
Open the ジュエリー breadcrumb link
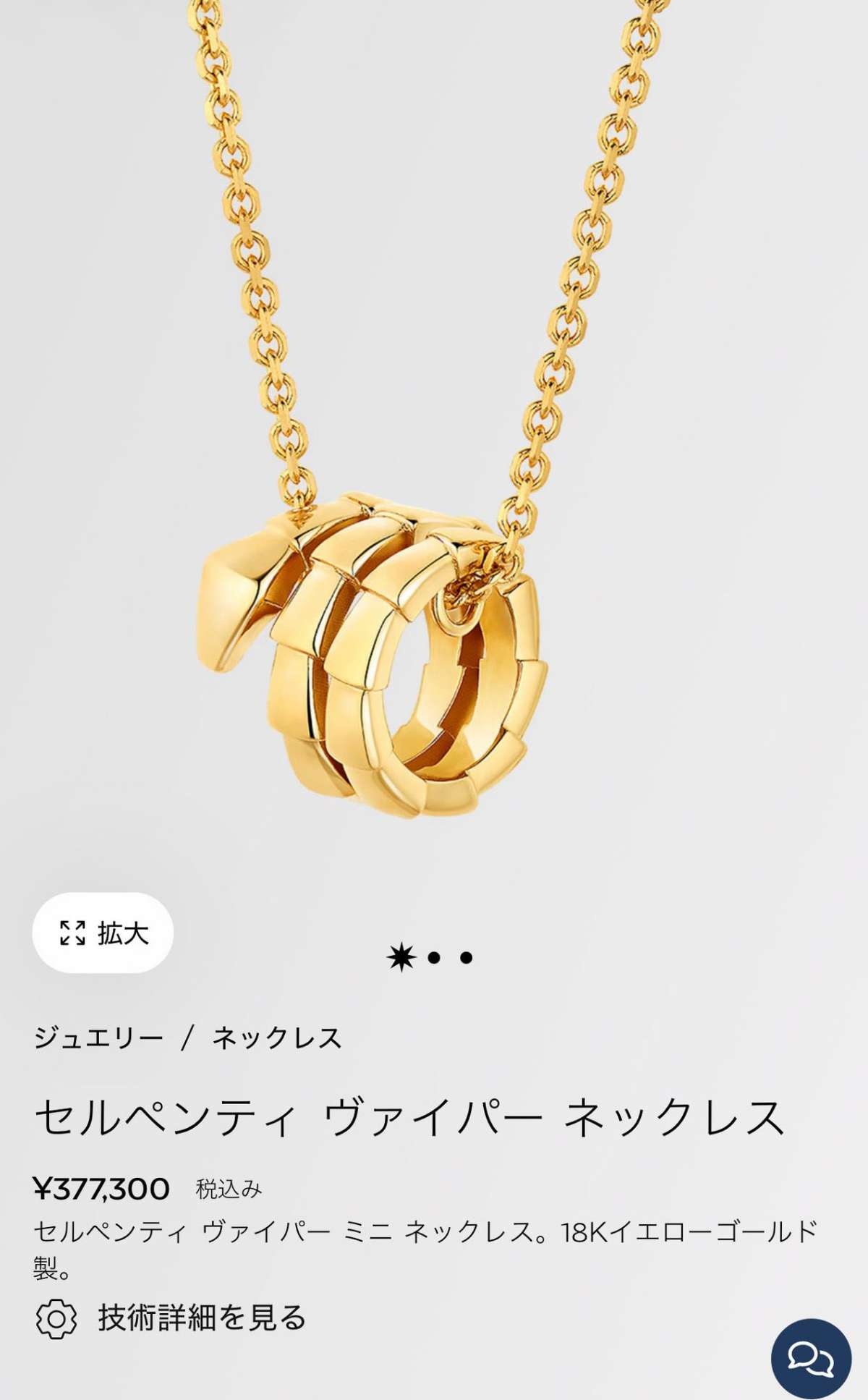[x=98, y=1038]
